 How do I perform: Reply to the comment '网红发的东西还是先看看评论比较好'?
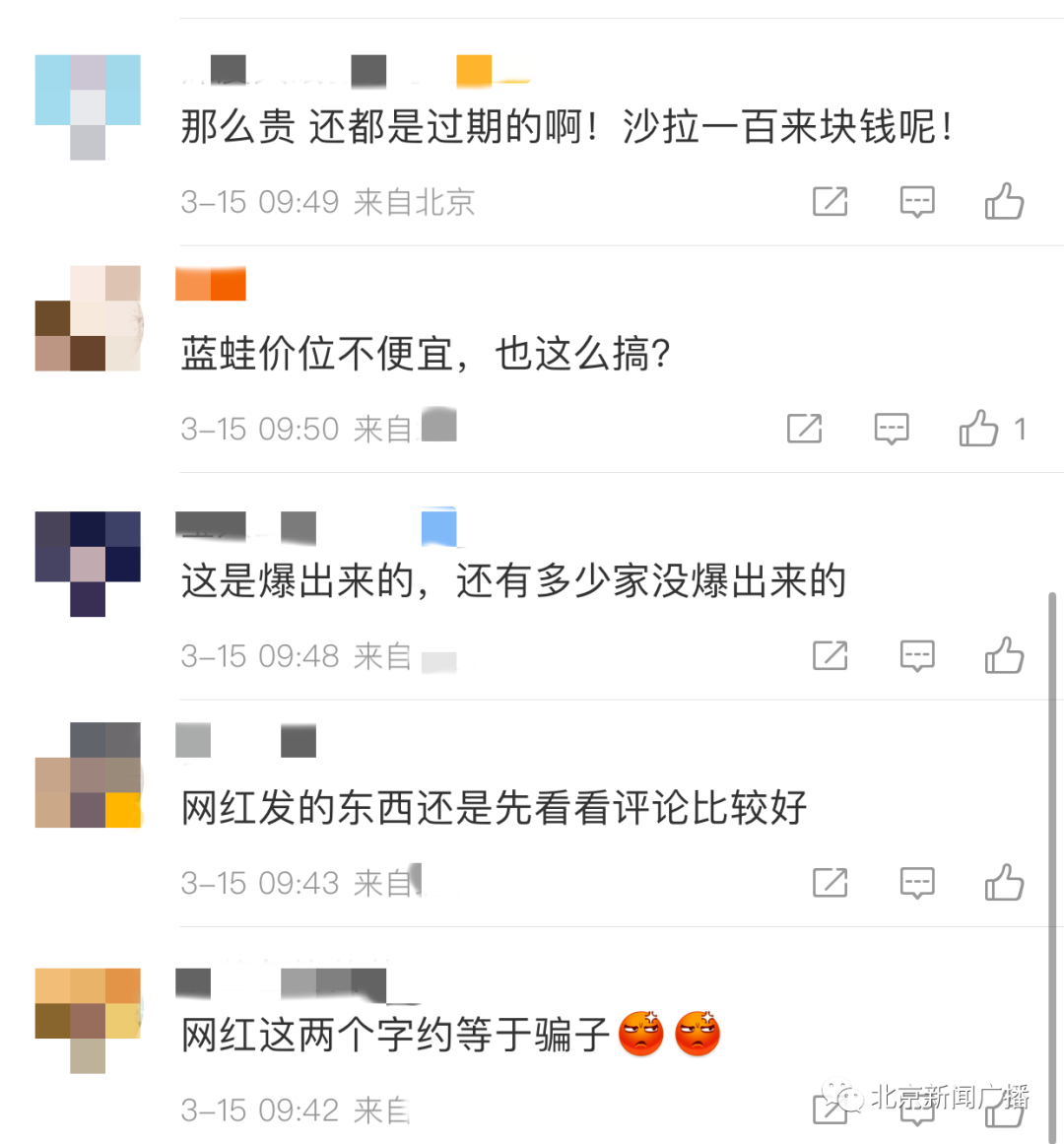tap(916, 883)
